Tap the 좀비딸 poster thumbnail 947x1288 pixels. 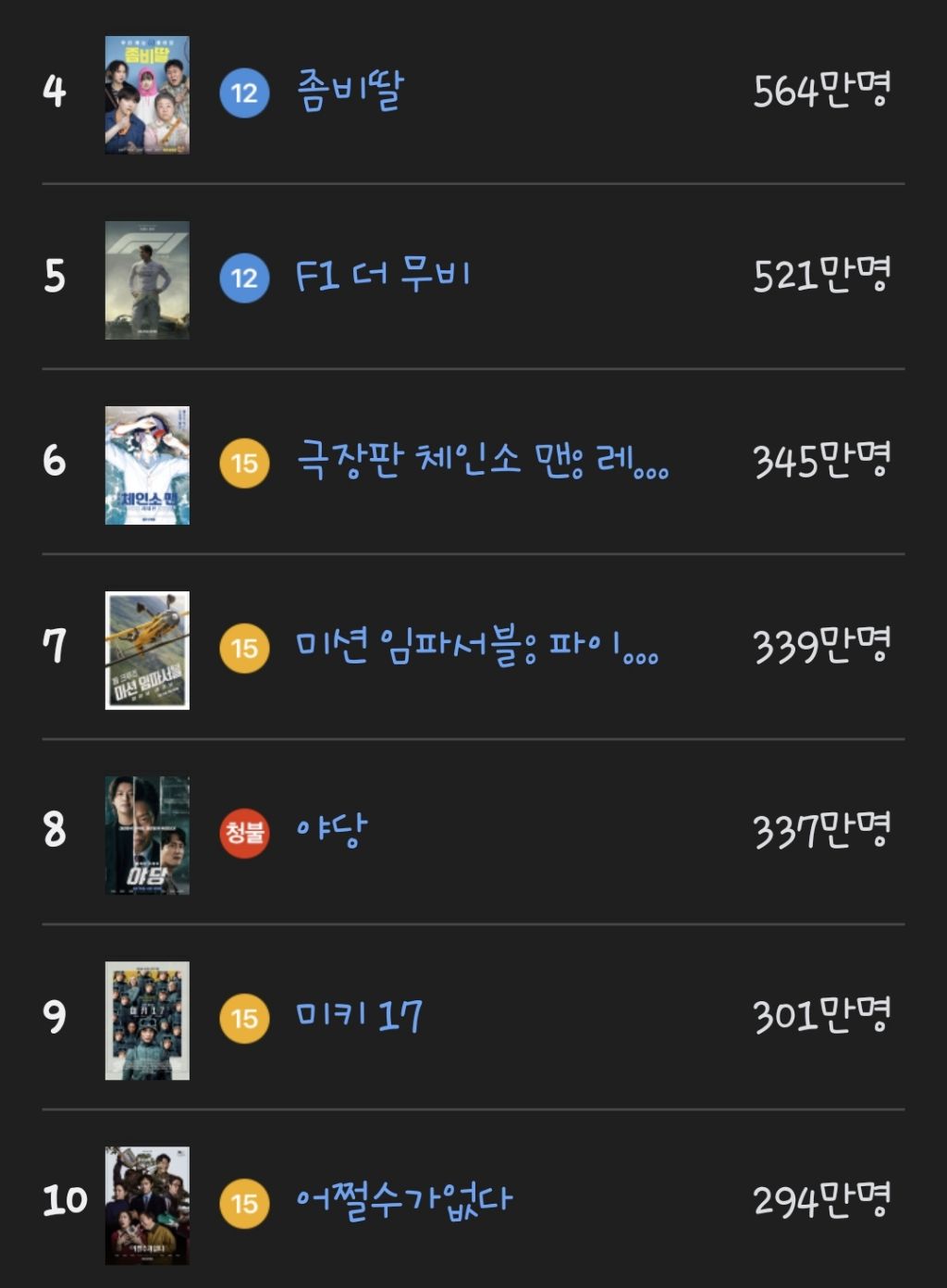pyautogui.click(x=147, y=95)
